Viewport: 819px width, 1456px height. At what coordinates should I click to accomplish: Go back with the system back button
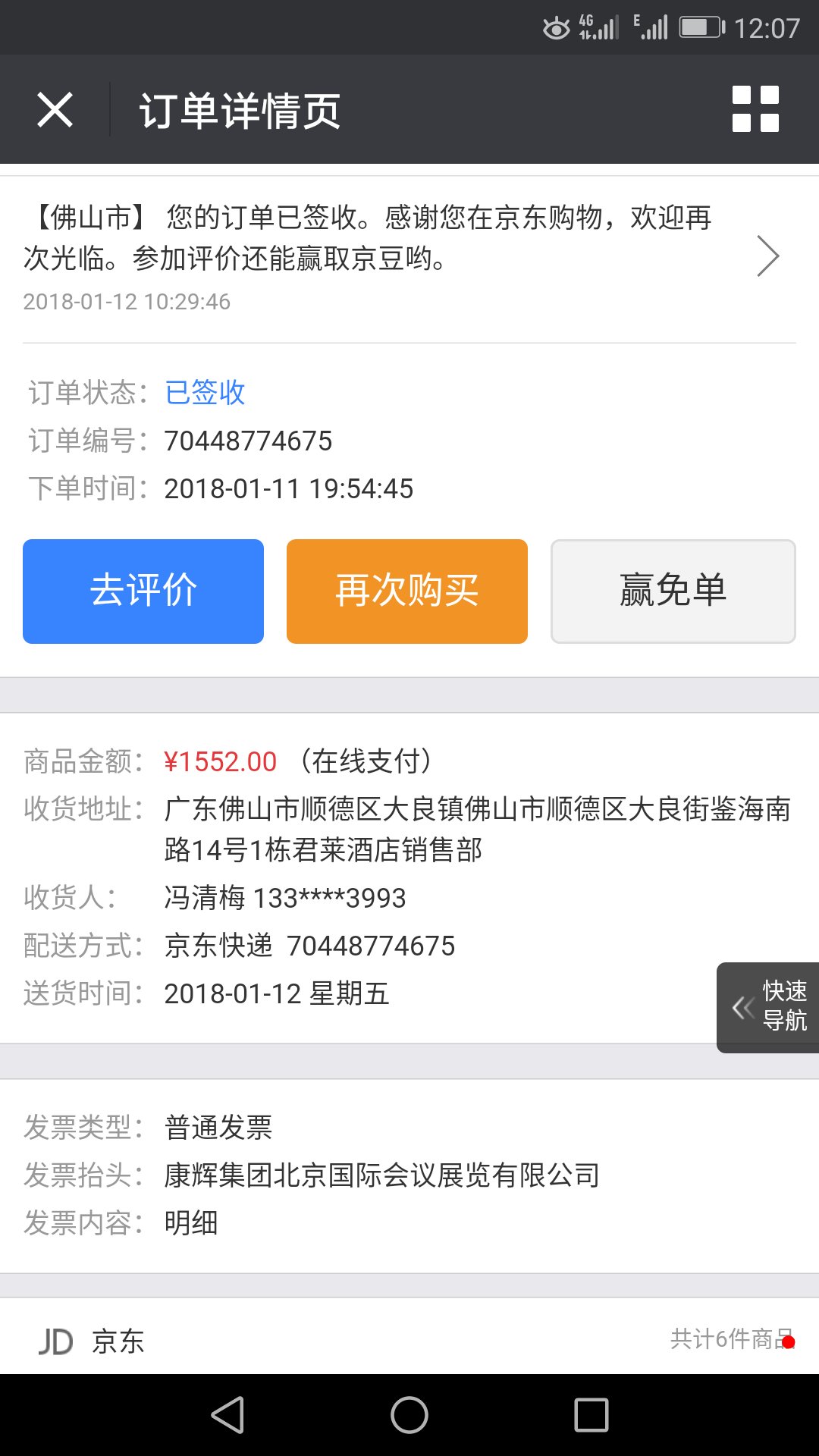(x=227, y=1415)
